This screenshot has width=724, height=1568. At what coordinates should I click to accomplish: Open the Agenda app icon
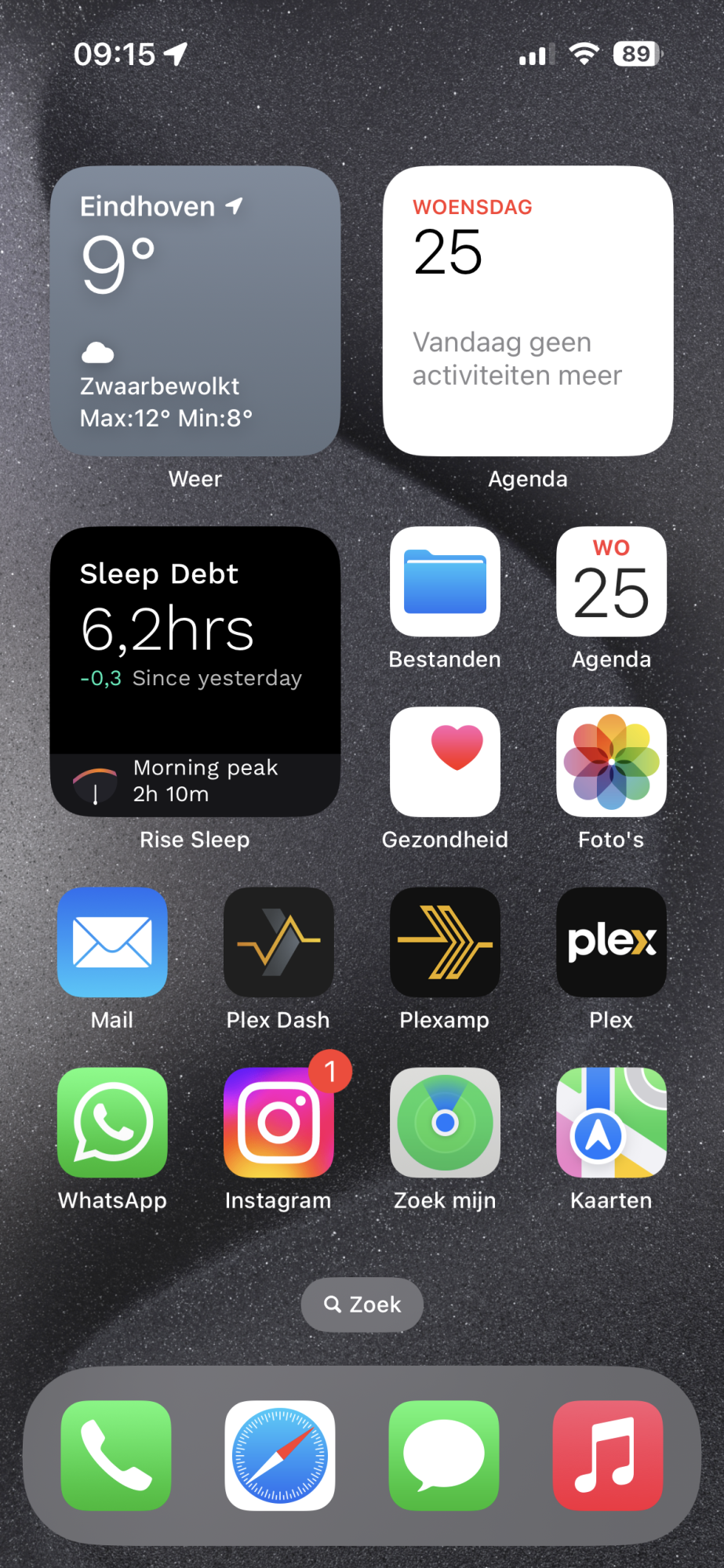click(611, 582)
